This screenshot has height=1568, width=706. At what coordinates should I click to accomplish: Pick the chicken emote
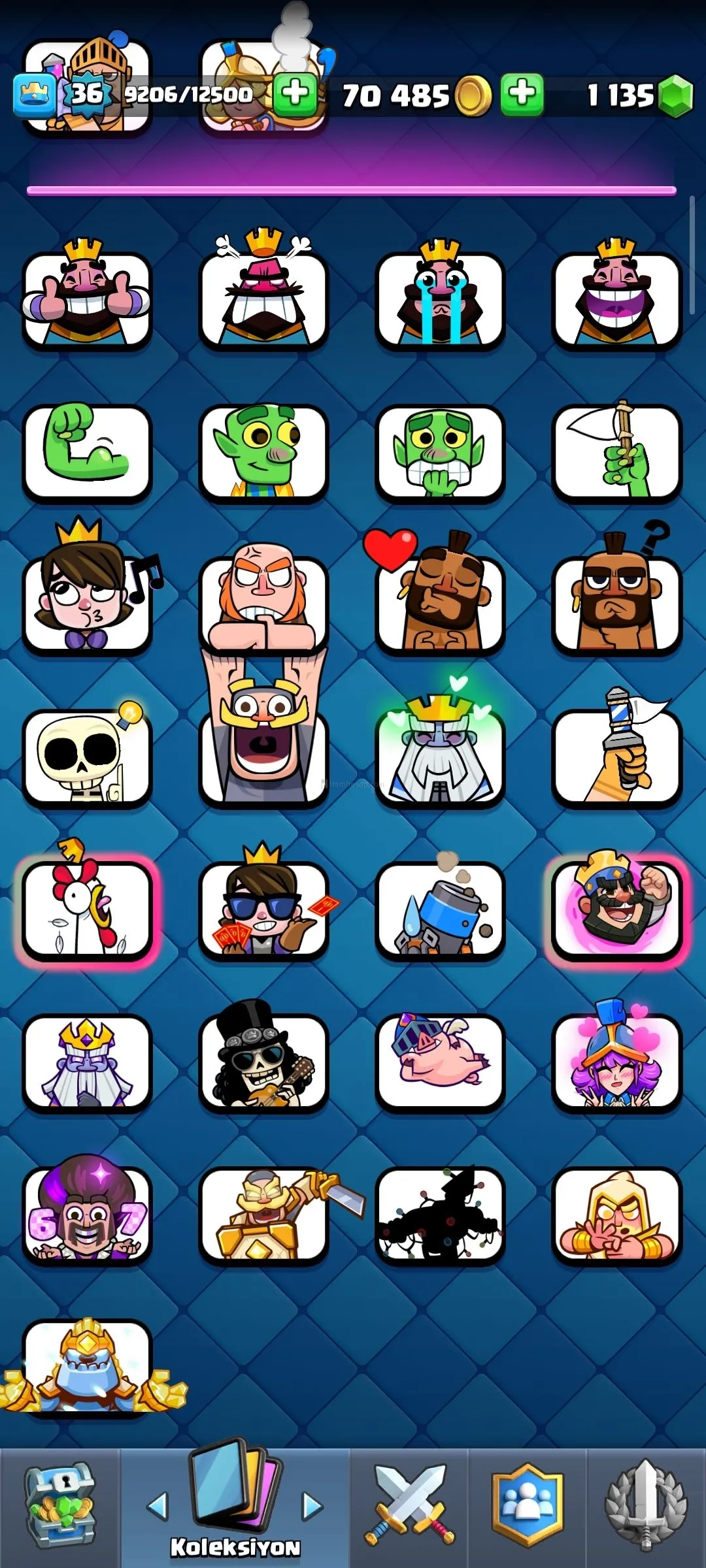click(87, 909)
